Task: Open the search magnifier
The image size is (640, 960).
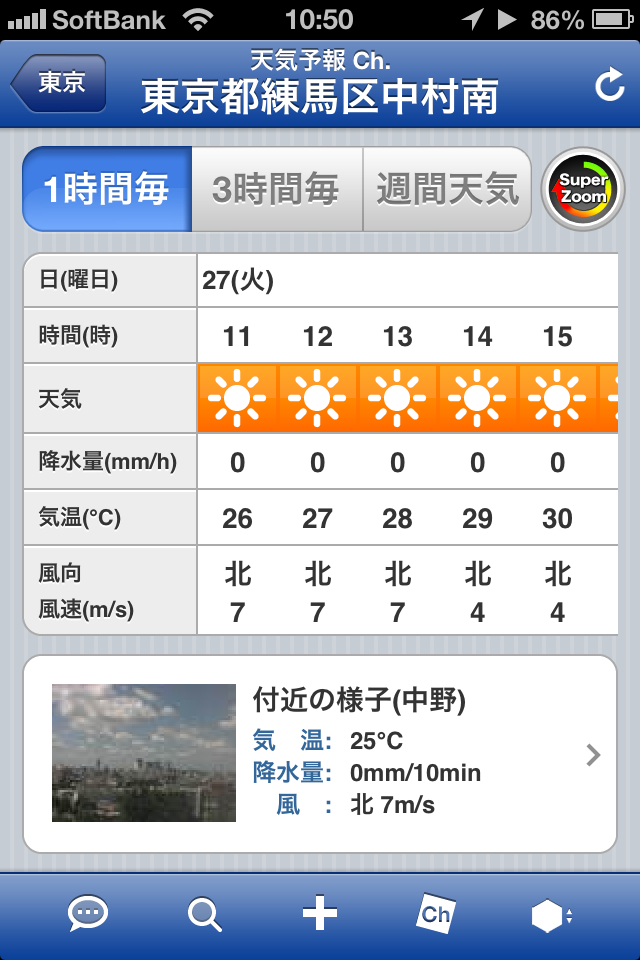Action: 204,914
